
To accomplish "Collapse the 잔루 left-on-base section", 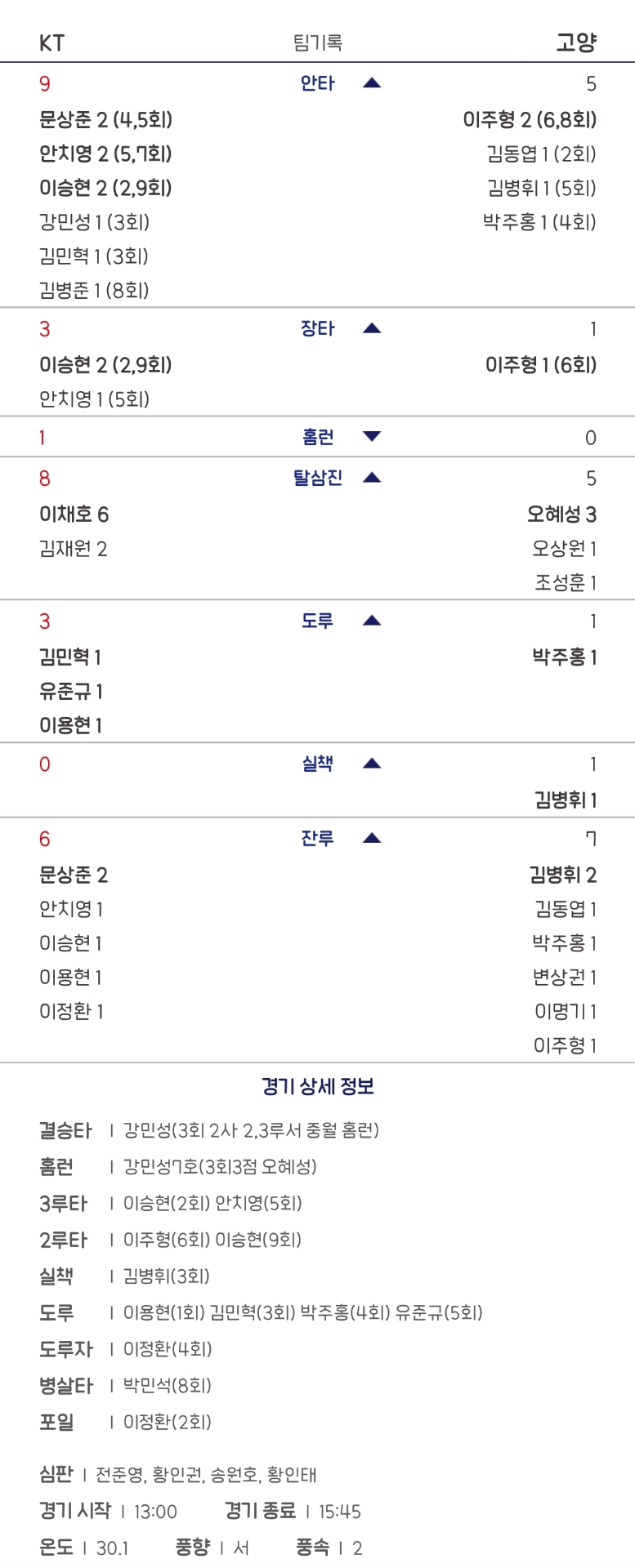I will point(372,839).
